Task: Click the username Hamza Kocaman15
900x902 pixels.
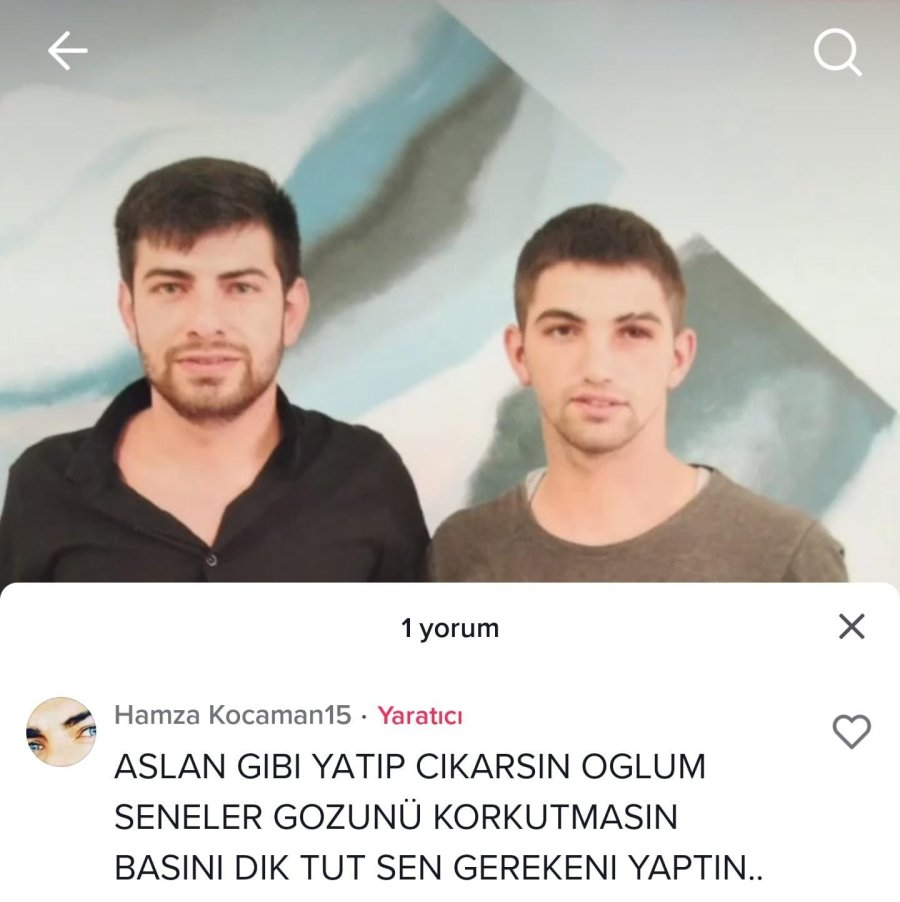Action: (234, 712)
